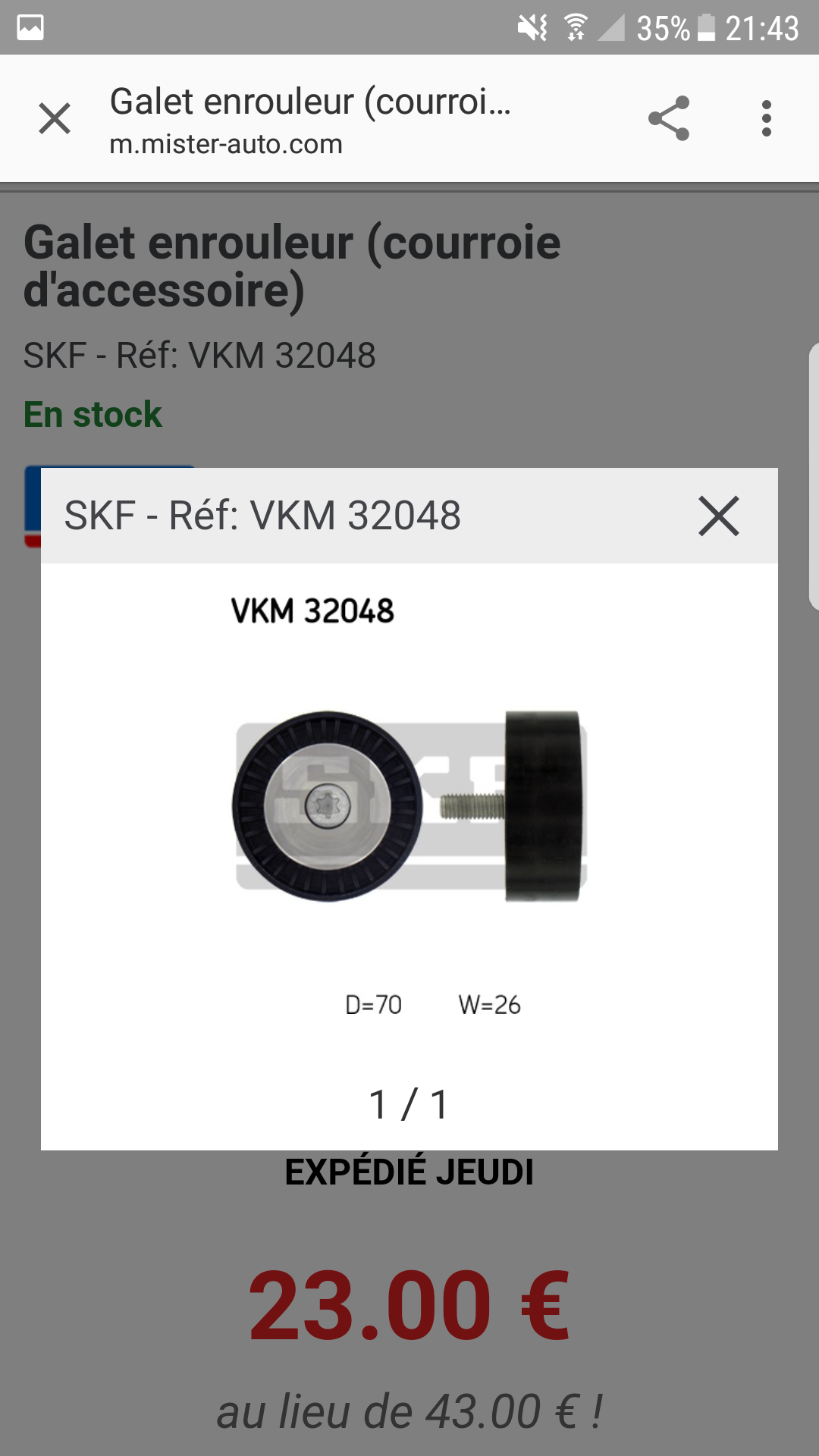Share this mister-auto page
Viewport: 819px width, 1456px height.
668,118
